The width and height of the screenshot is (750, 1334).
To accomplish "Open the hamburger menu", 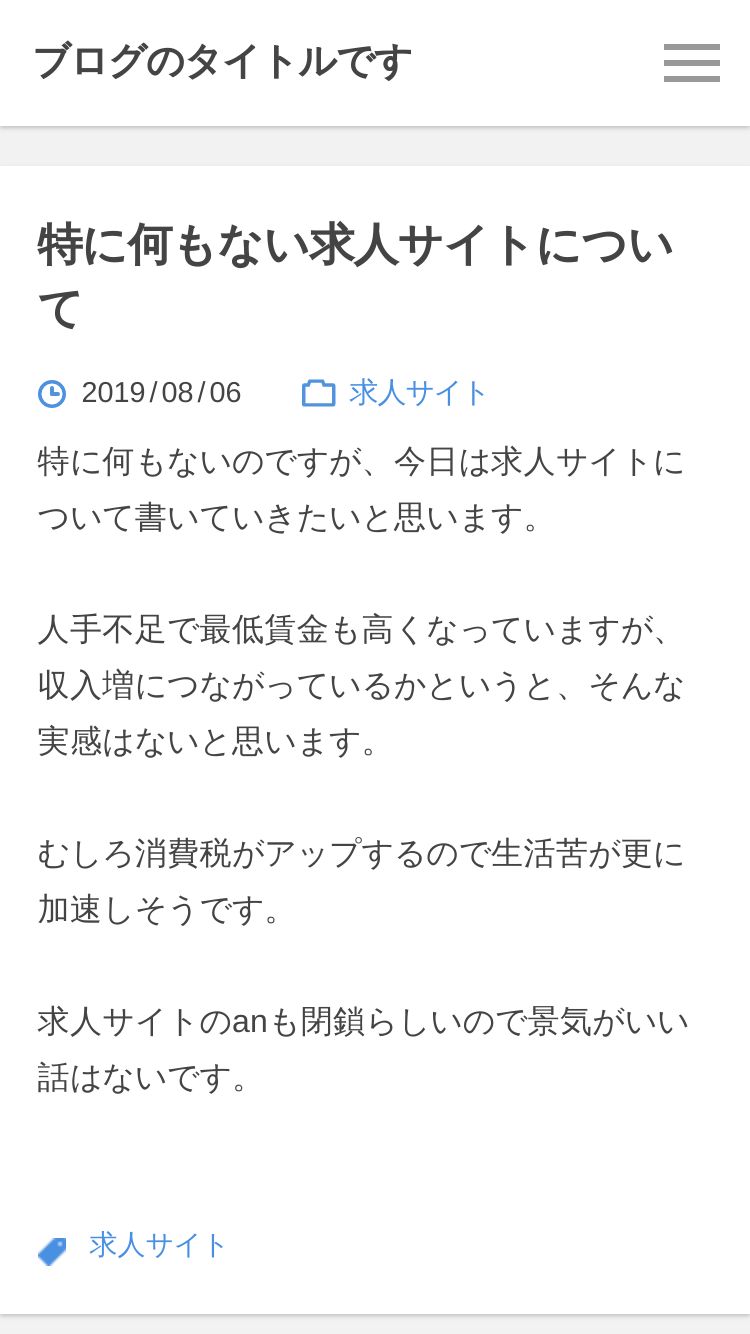I will [691, 62].
